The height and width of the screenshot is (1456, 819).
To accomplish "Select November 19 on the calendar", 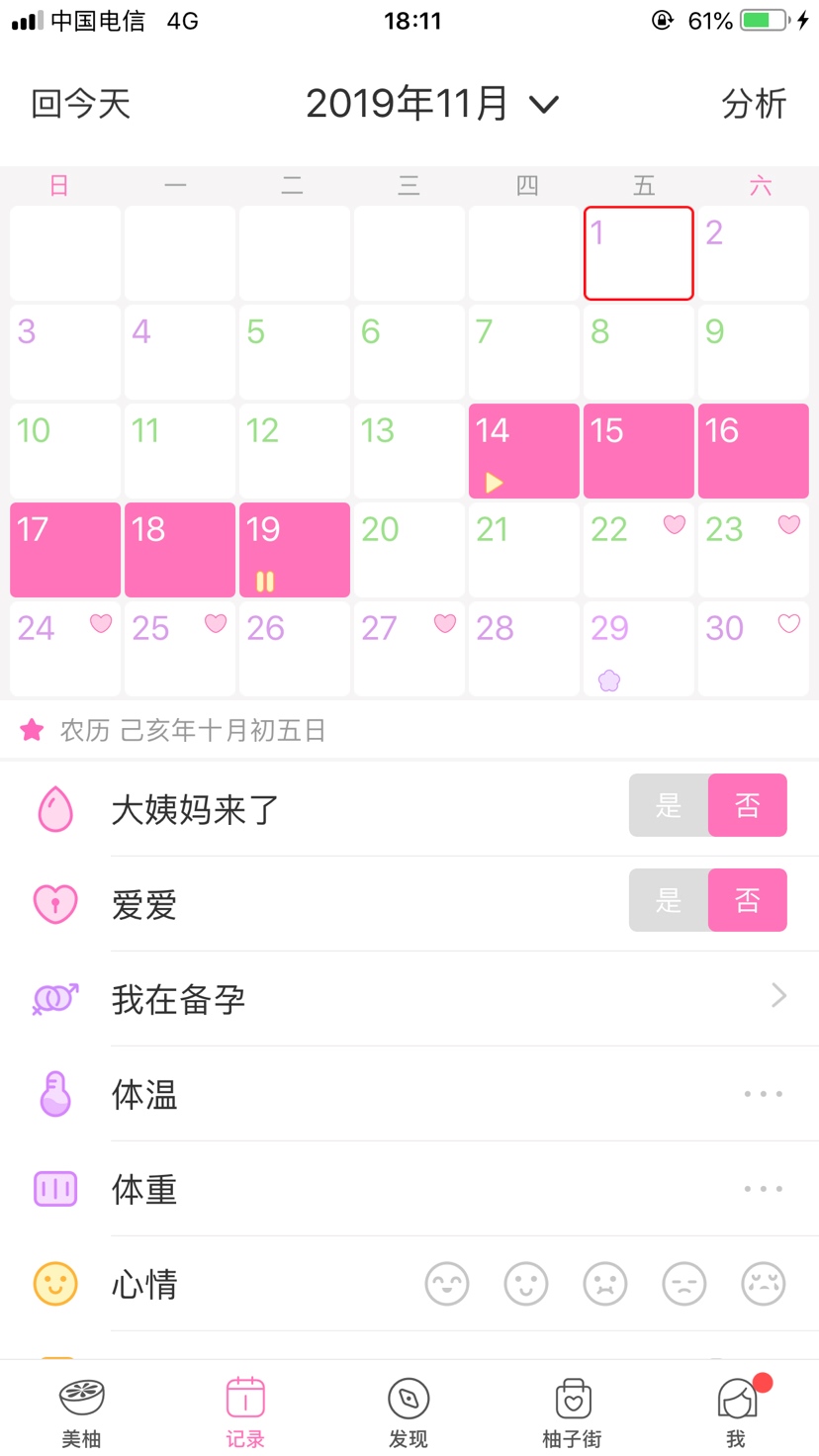I will [295, 550].
